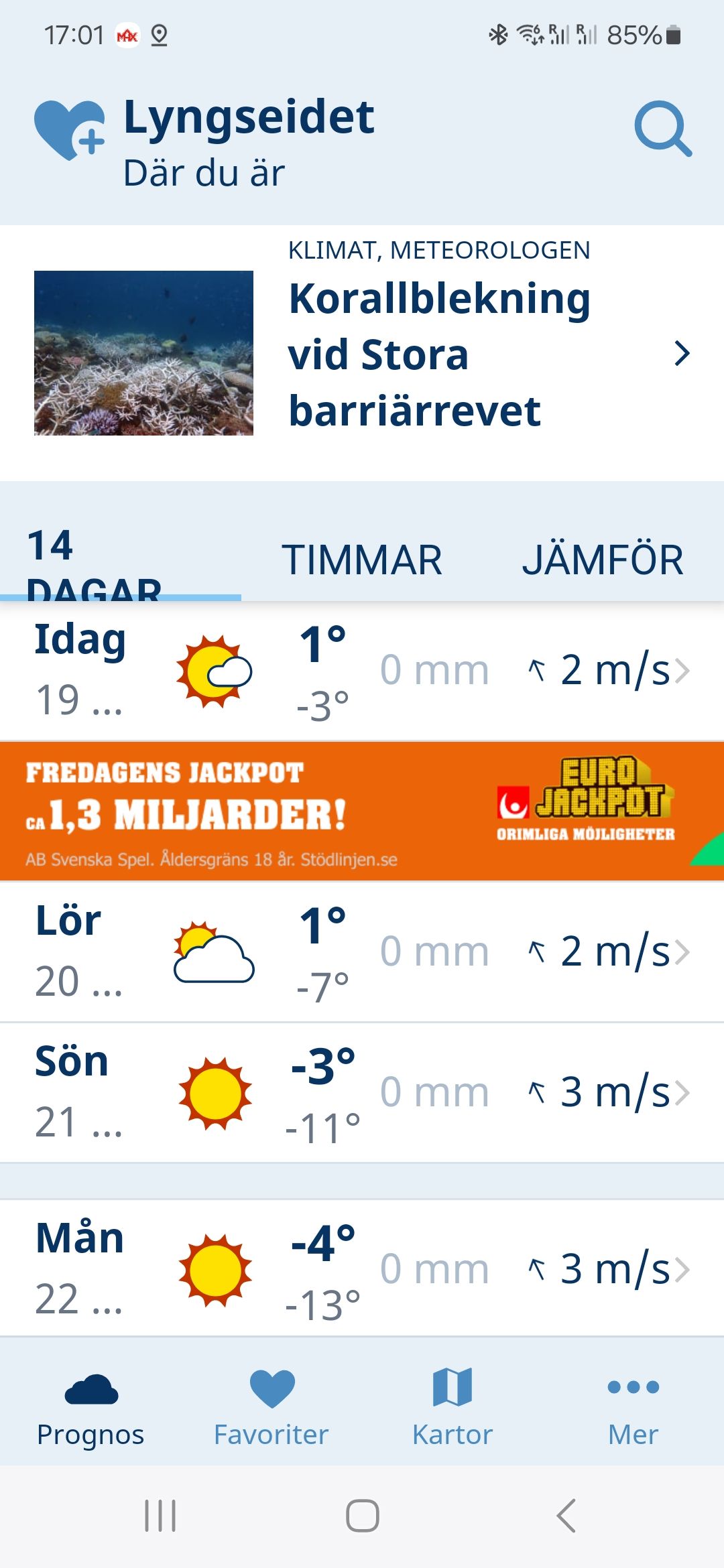Switch to the 14 DAGAR tab
Screen dimensions: 724x1568
121,562
